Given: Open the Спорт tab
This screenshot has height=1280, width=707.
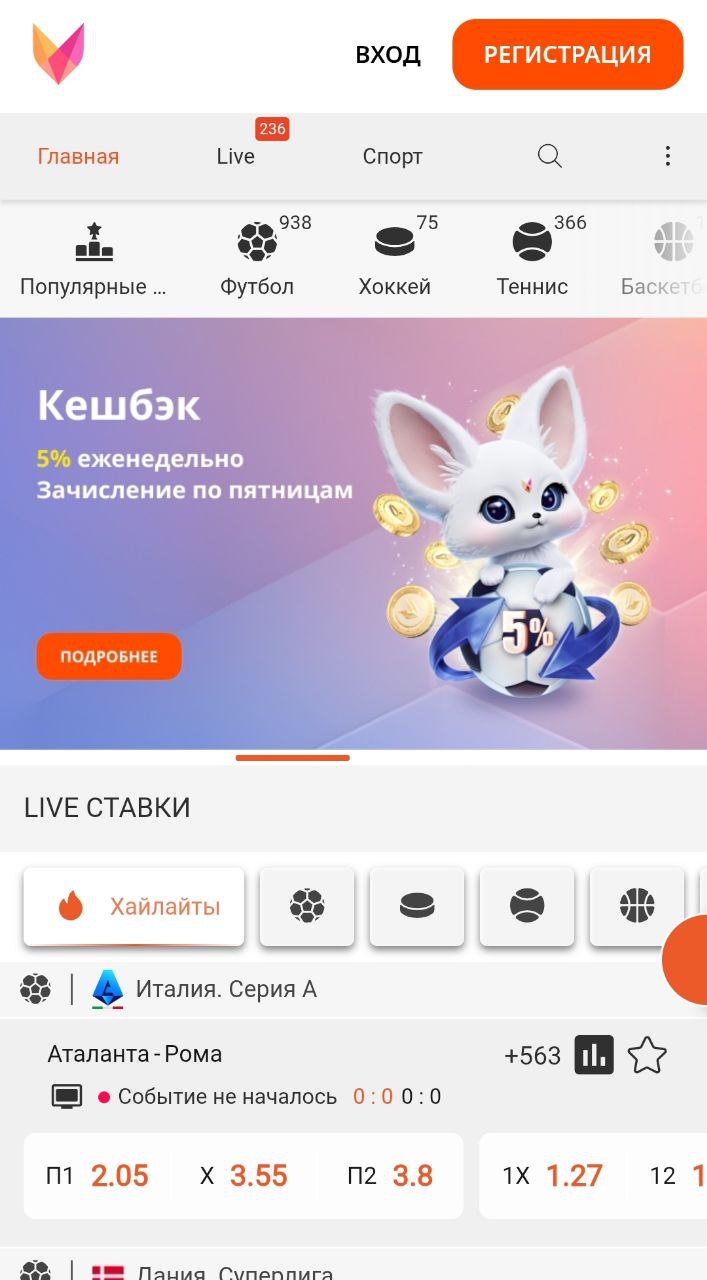Looking at the screenshot, I should 392,156.
